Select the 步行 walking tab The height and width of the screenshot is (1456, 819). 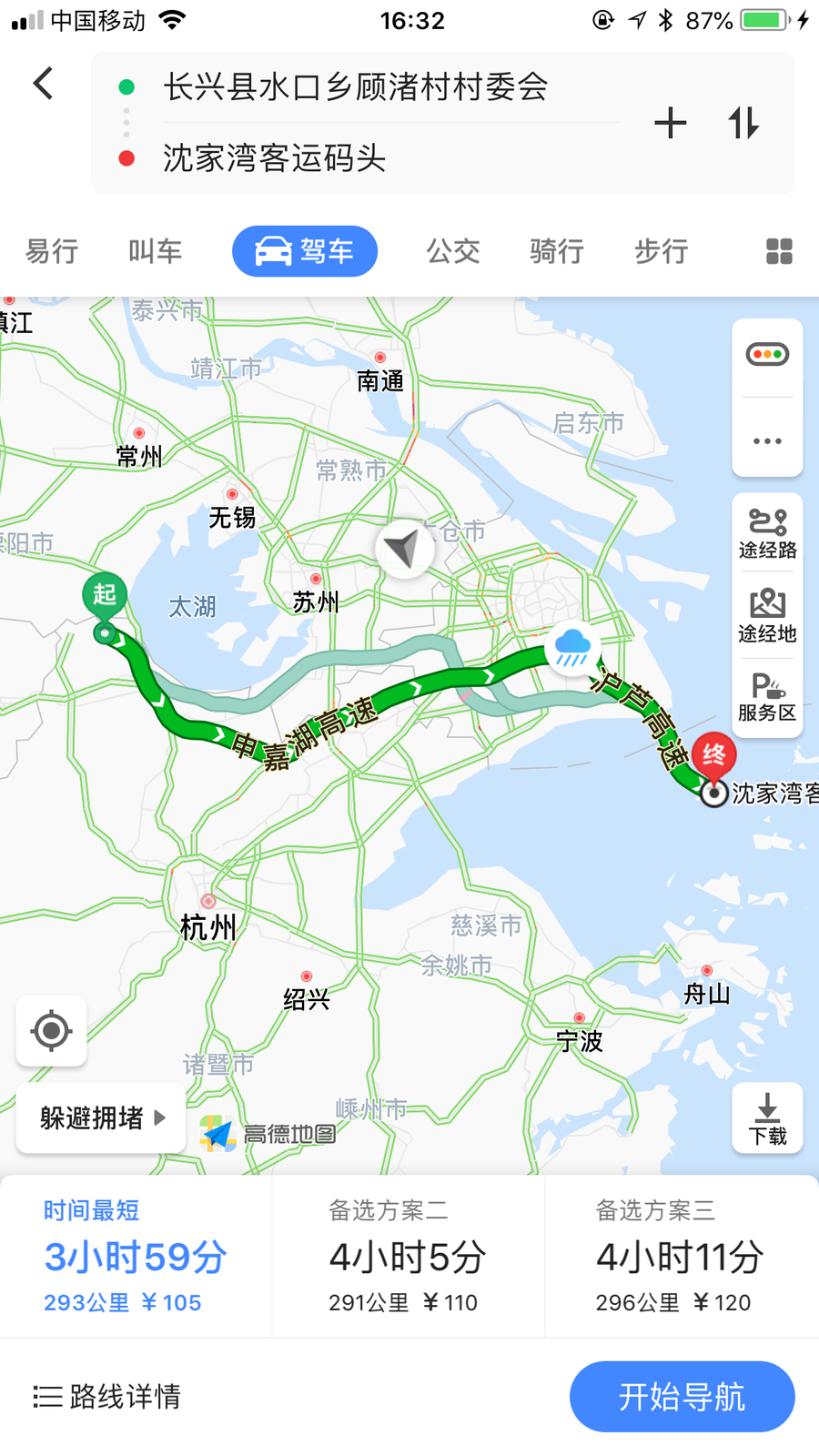coord(661,251)
